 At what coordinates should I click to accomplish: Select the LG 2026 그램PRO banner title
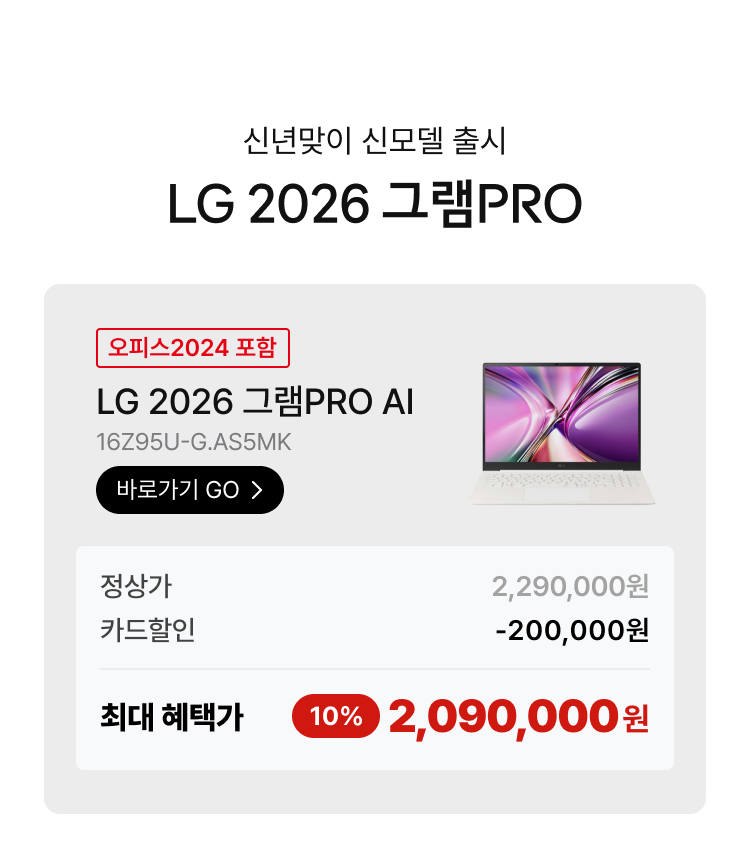[x=375, y=205]
